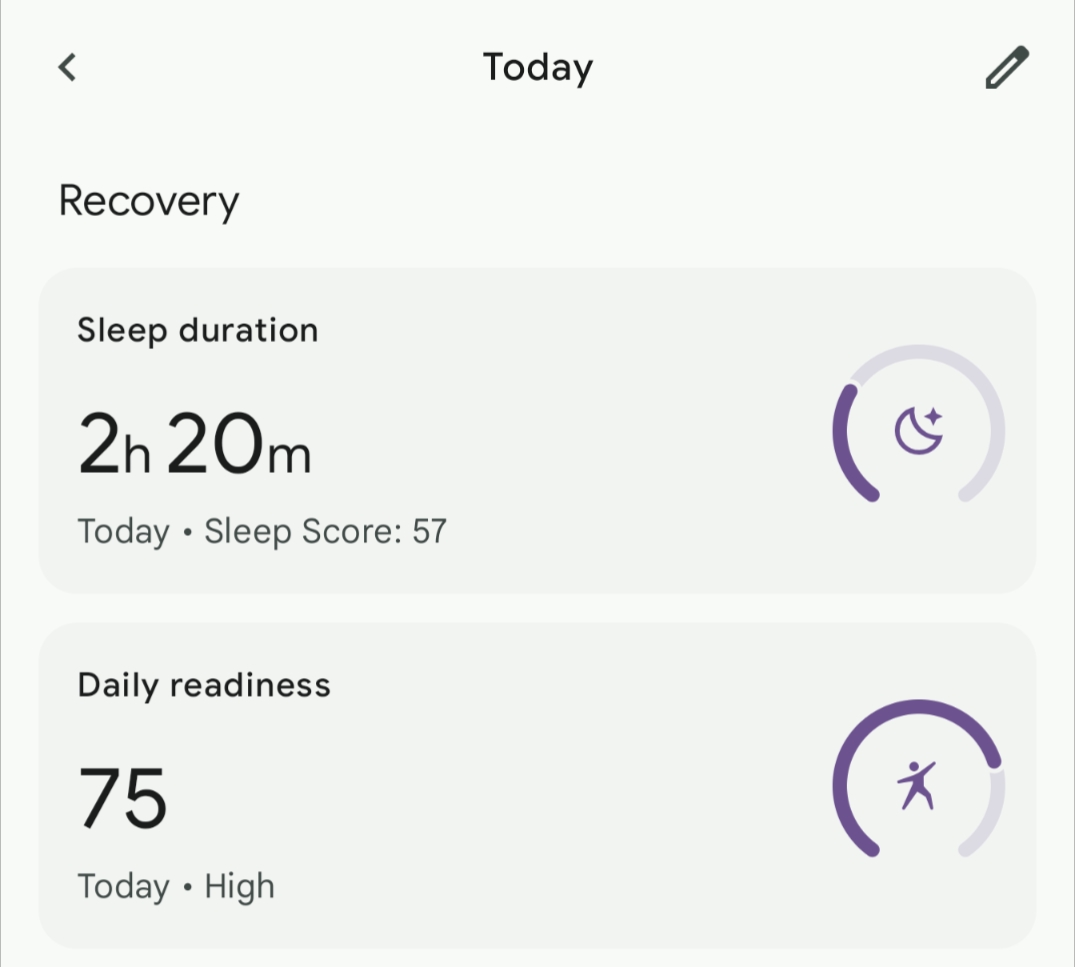This screenshot has height=967, width=1075.
Task: Tap the edit pencil icon
Action: click(1007, 67)
